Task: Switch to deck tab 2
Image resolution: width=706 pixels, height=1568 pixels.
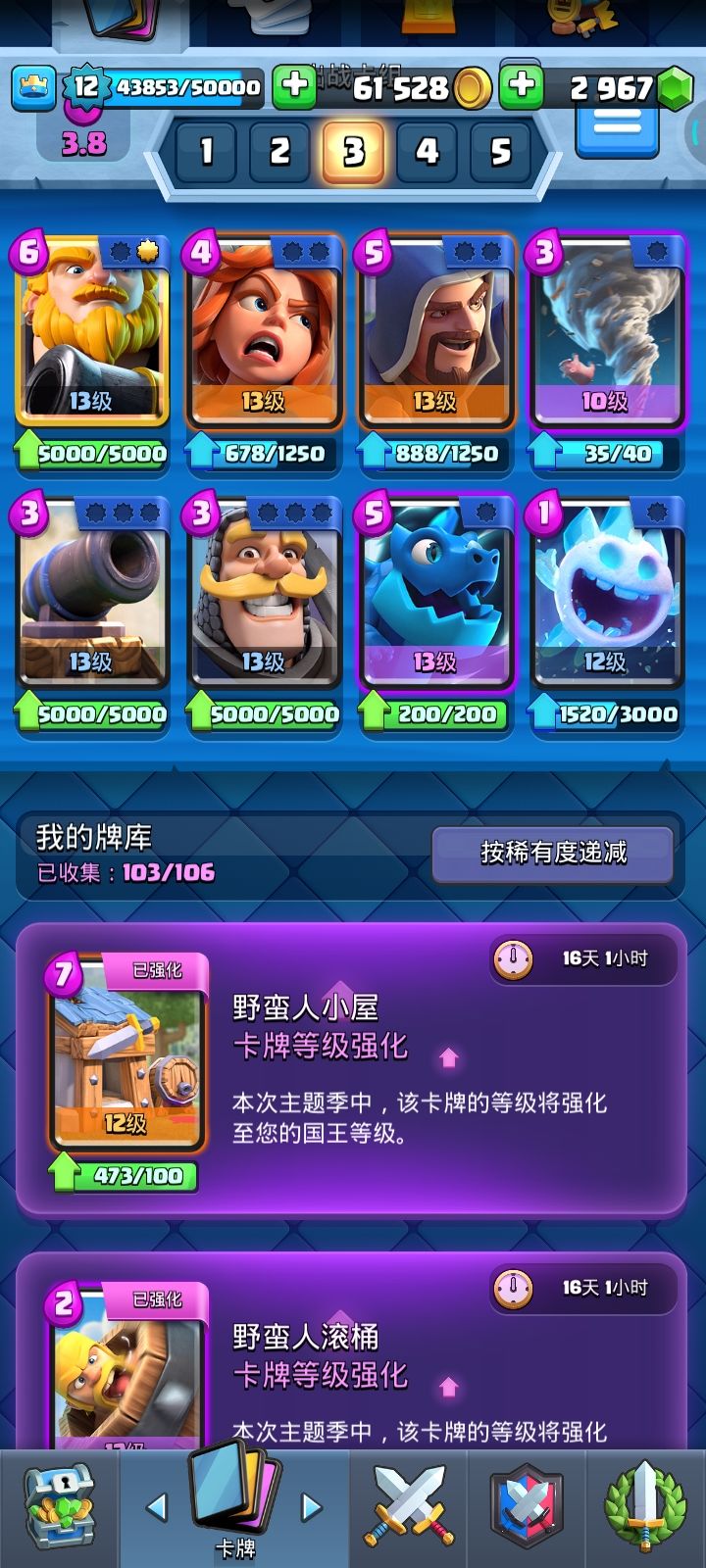Action: pos(277,152)
